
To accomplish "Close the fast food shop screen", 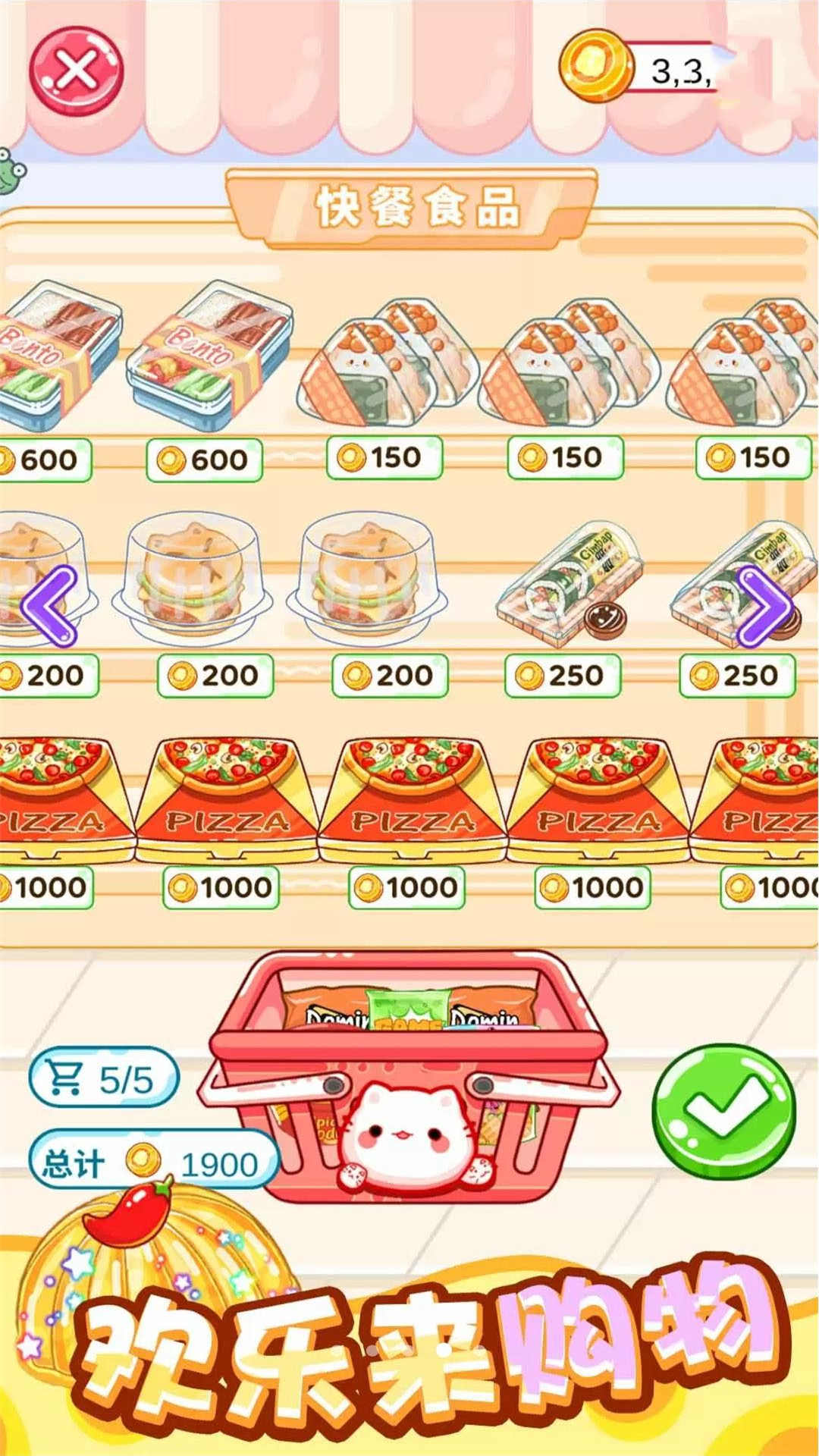I will [76, 72].
